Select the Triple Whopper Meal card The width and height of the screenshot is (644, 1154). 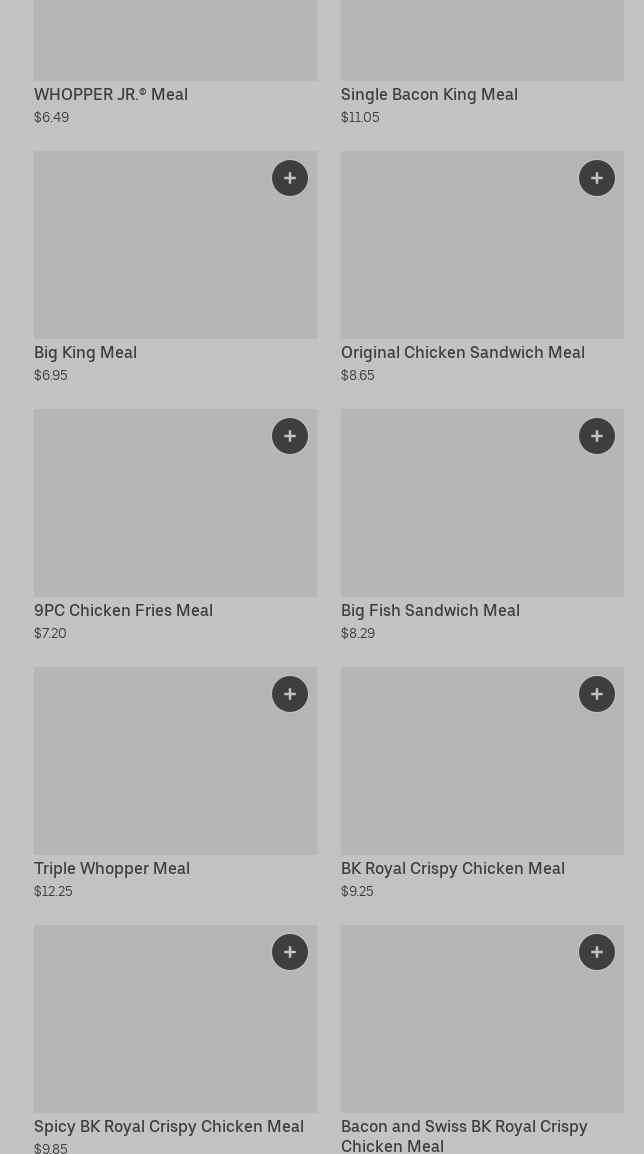[150, 780]
